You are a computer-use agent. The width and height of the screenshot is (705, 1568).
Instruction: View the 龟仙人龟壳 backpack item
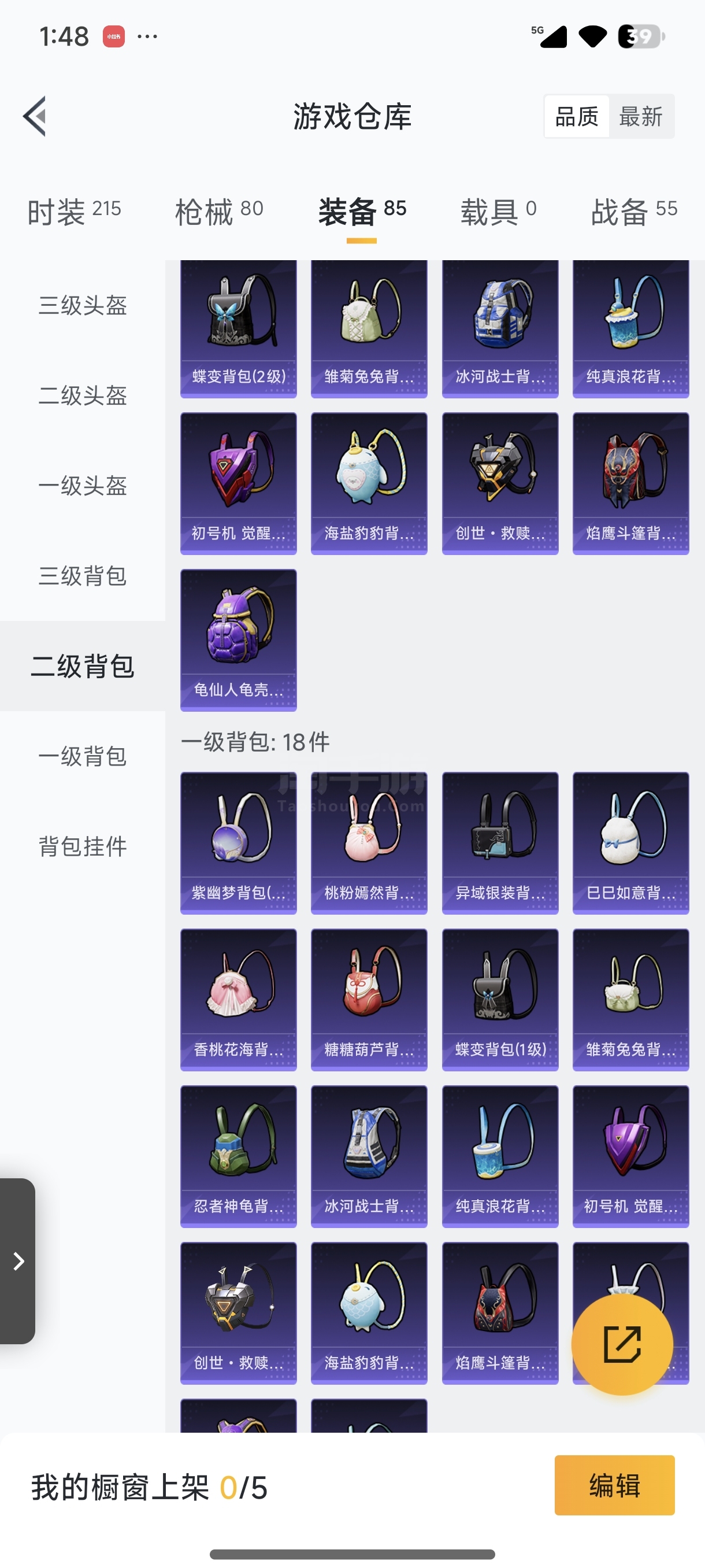tap(239, 639)
